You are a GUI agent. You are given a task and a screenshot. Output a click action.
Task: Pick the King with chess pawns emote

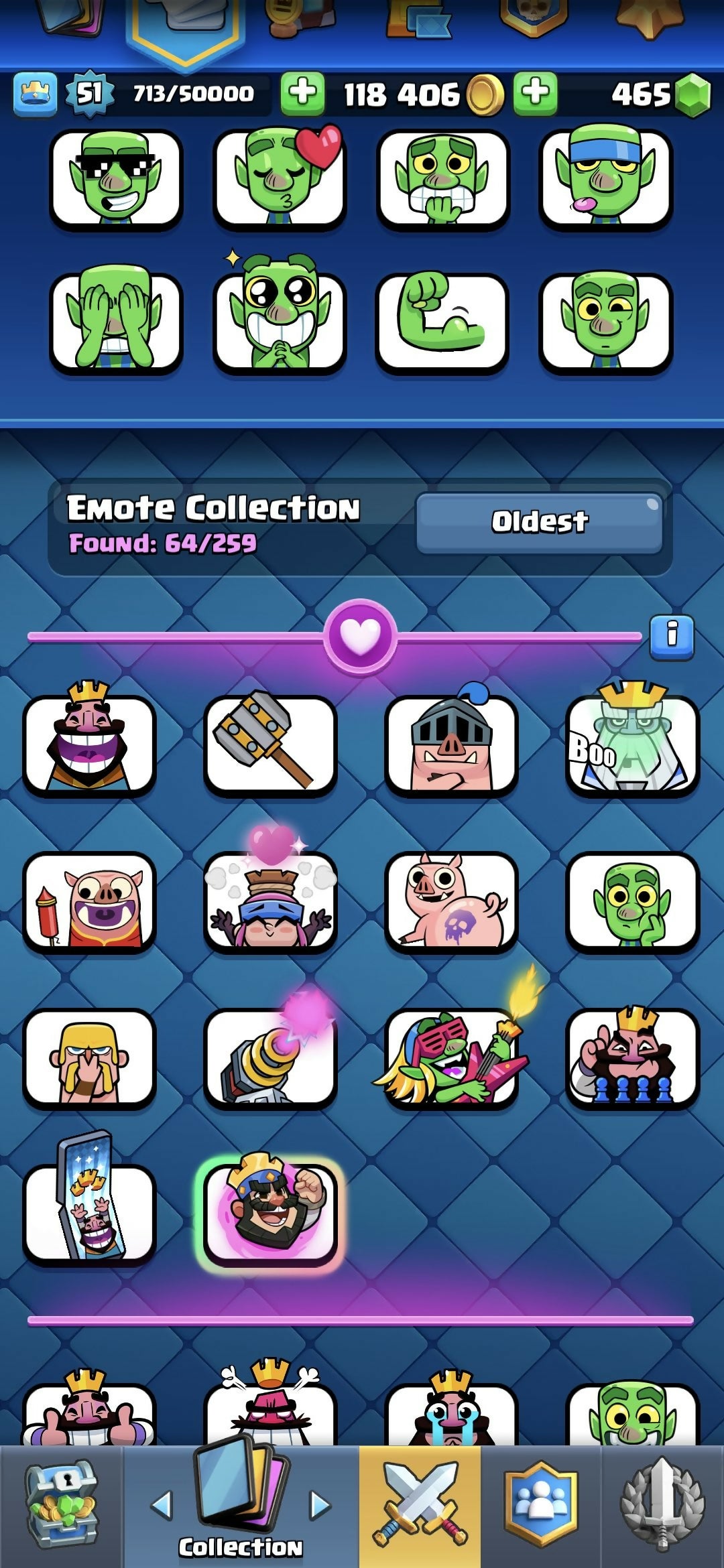(632, 1057)
